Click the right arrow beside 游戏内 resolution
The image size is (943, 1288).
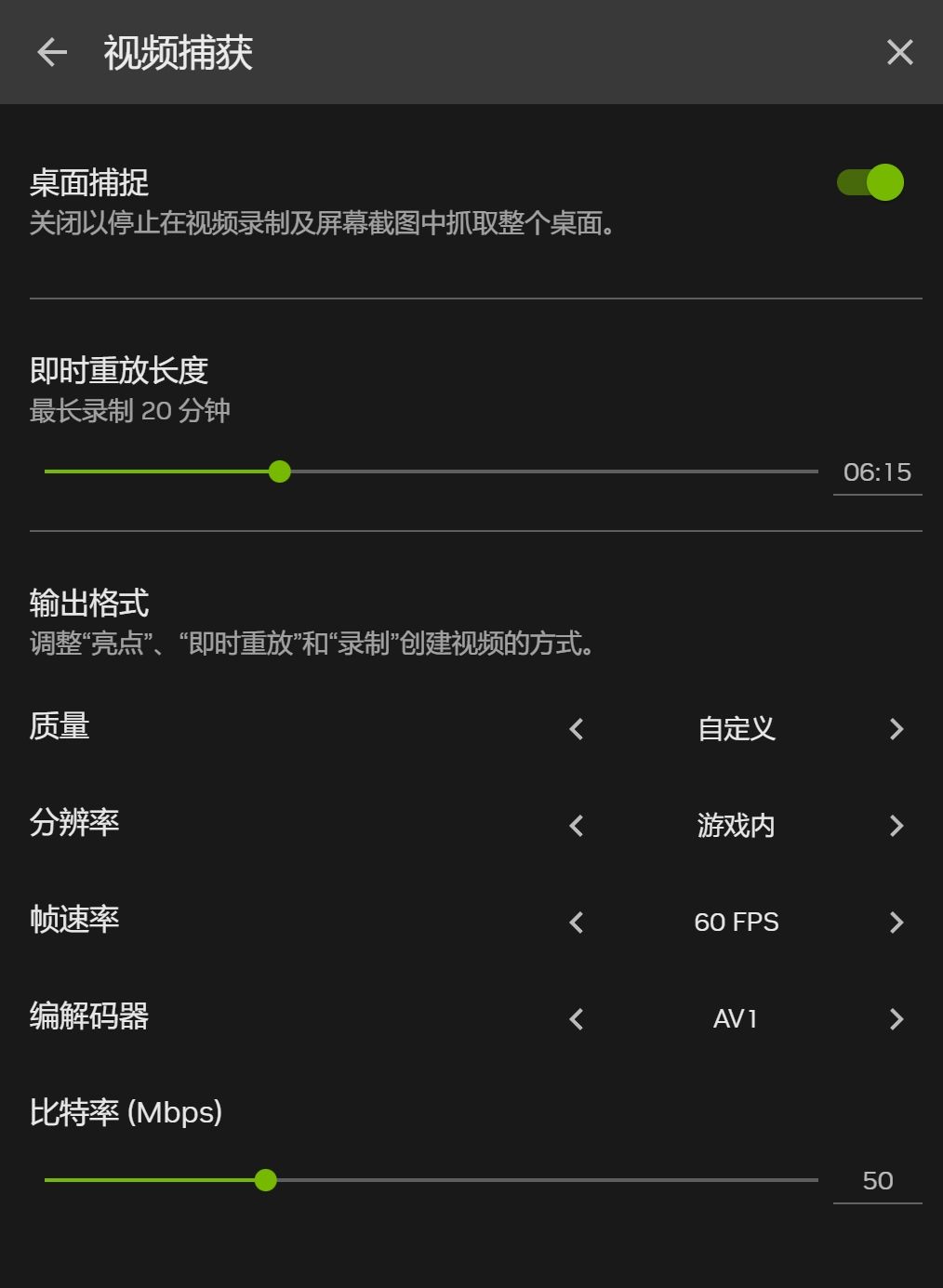click(896, 826)
